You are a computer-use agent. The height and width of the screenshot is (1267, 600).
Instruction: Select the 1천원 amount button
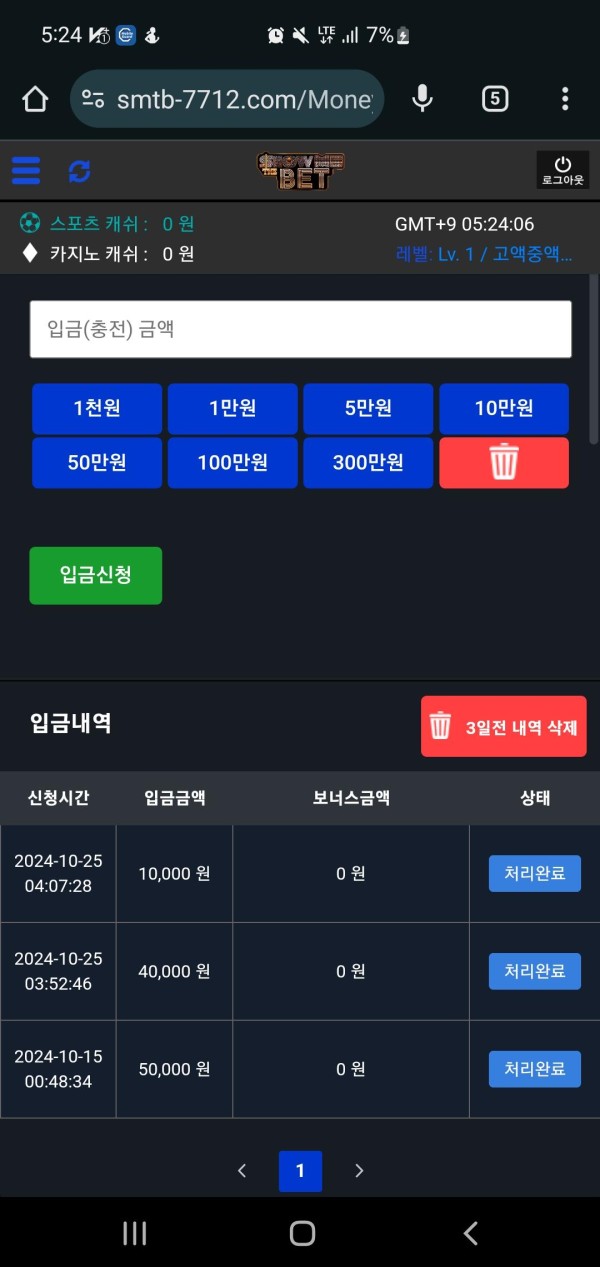(x=97, y=408)
